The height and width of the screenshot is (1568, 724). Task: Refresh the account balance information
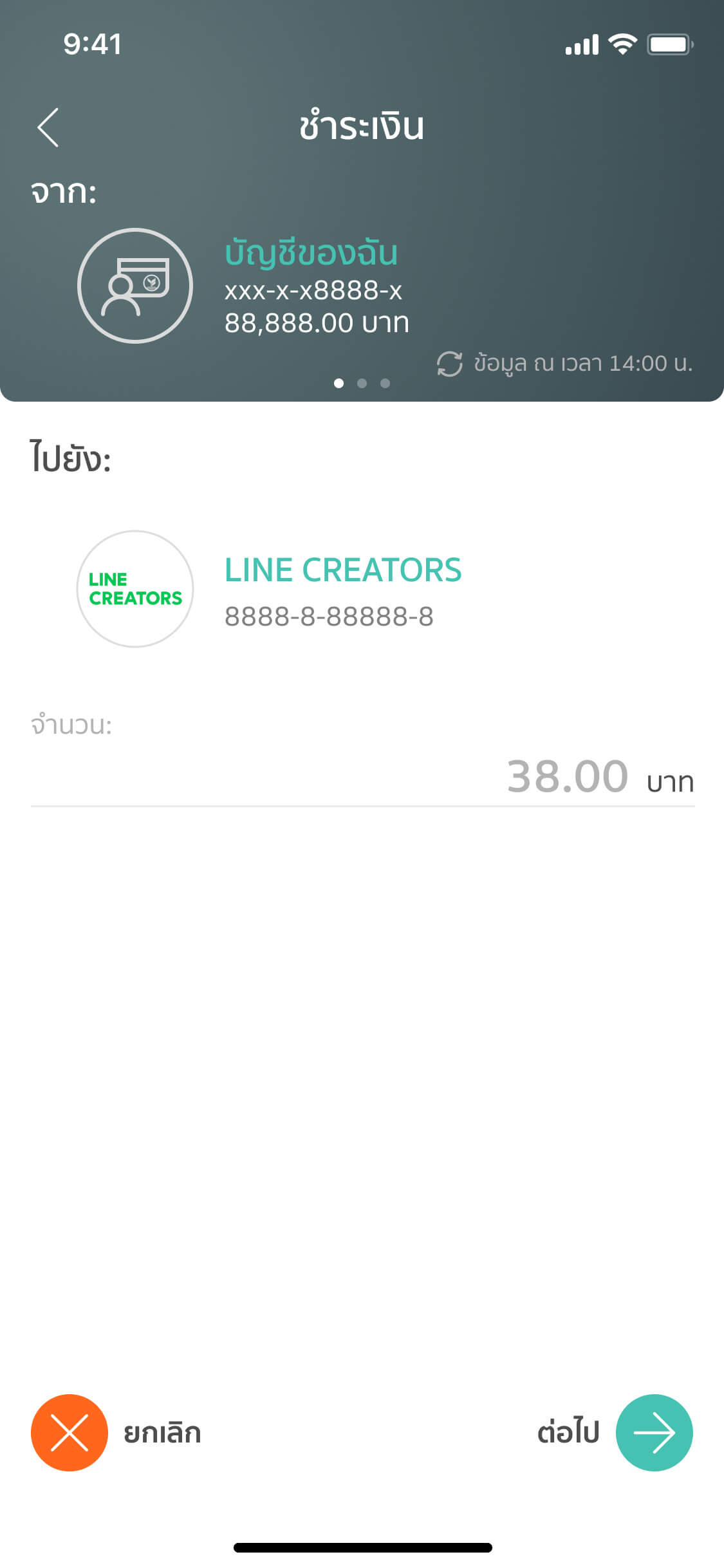pyautogui.click(x=449, y=364)
